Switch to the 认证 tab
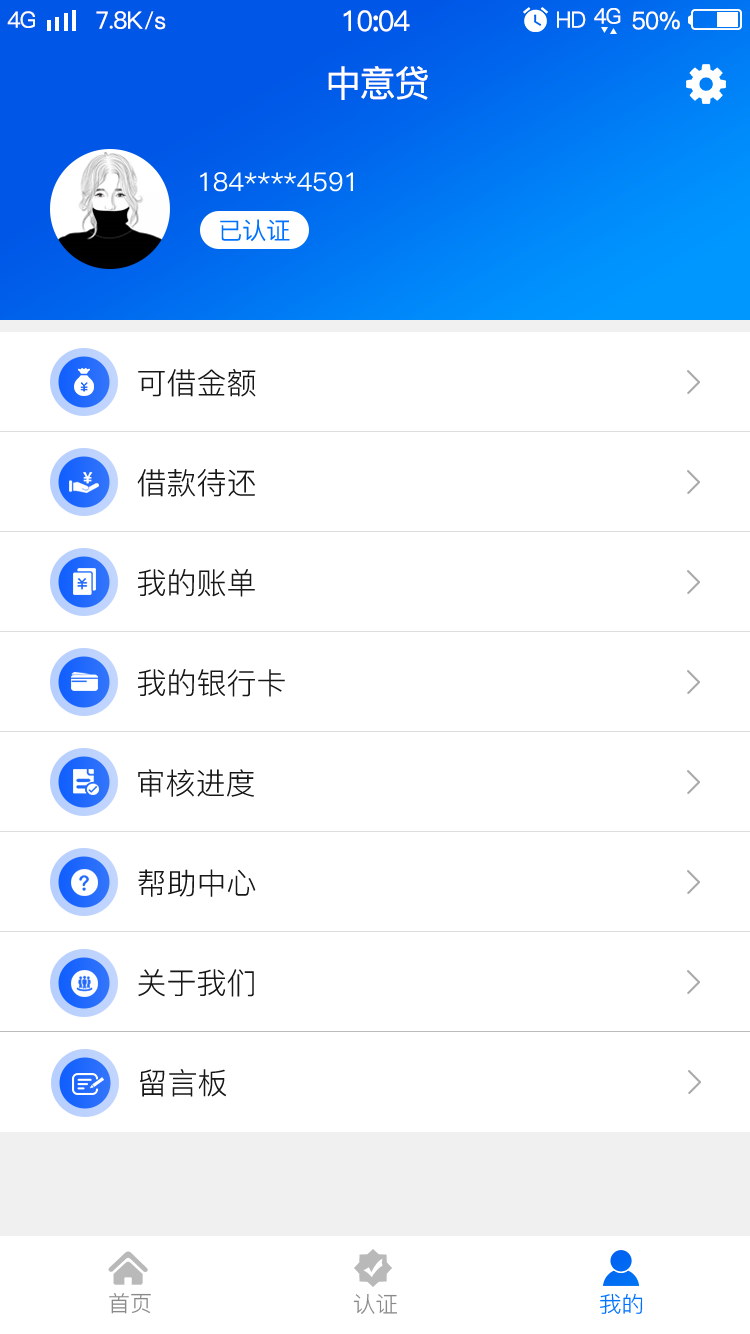This screenshot has height=1334, width=750. (x=375, y=1283)
